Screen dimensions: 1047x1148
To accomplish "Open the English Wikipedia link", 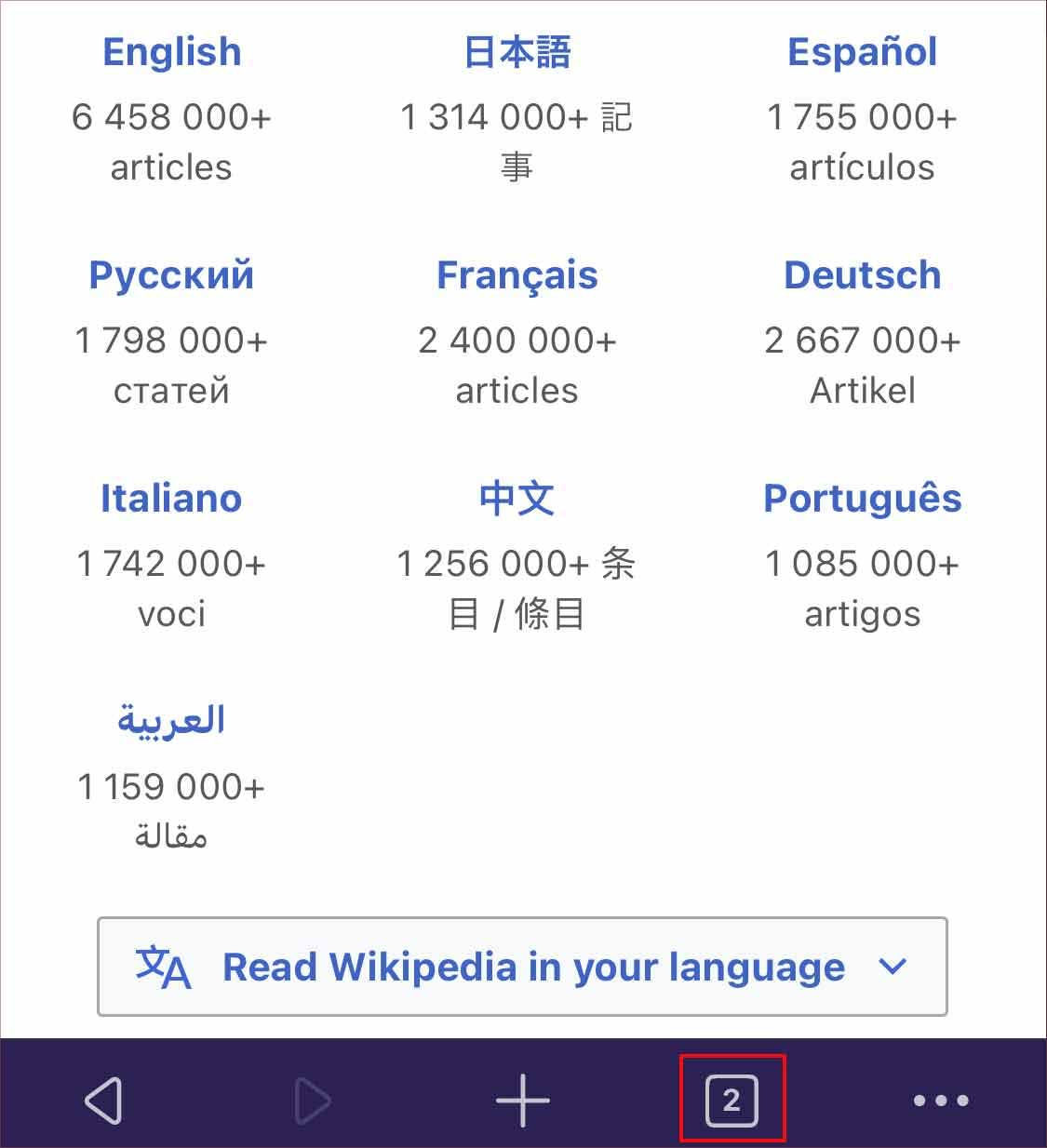I will click(171, 52).
